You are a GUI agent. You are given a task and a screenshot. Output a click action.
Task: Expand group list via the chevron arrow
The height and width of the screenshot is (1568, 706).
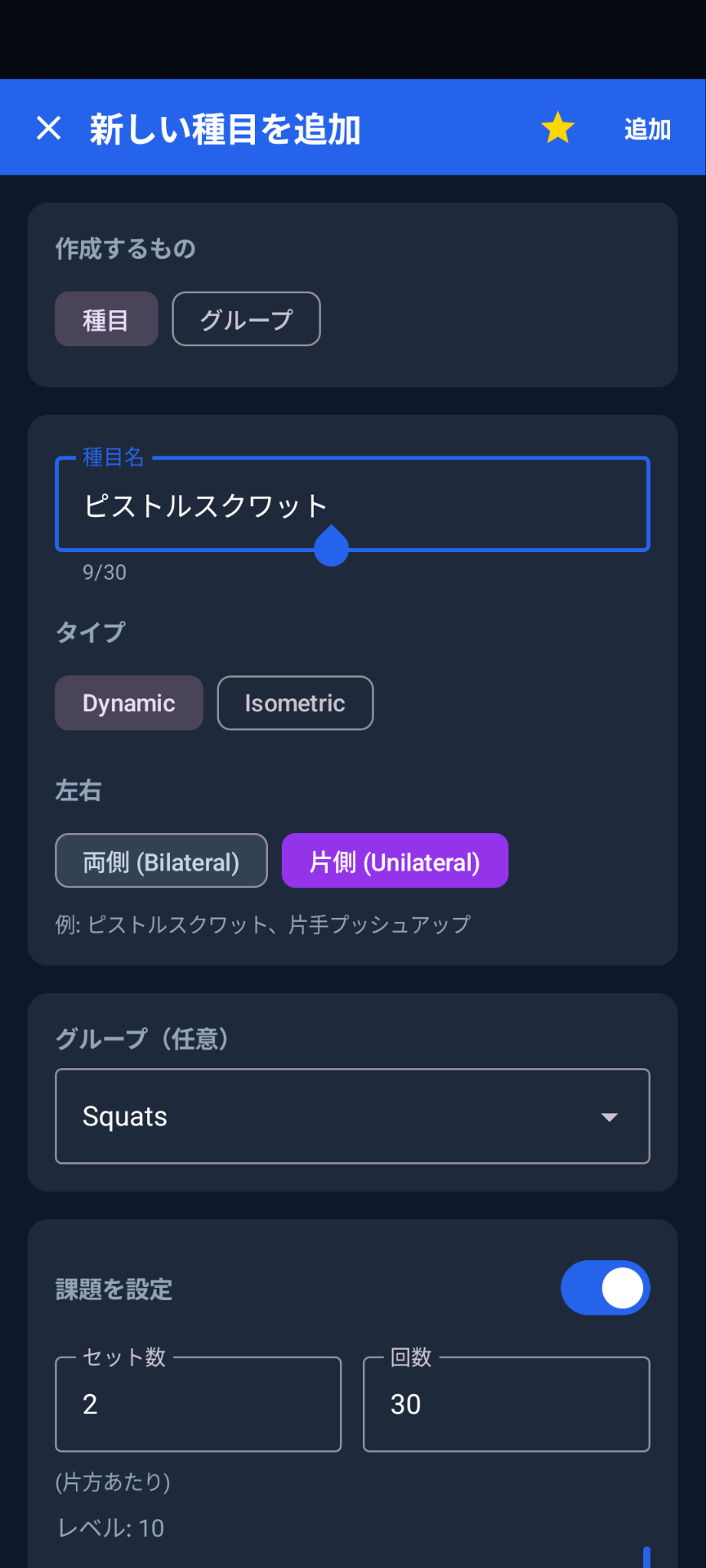click(608, 1116)
